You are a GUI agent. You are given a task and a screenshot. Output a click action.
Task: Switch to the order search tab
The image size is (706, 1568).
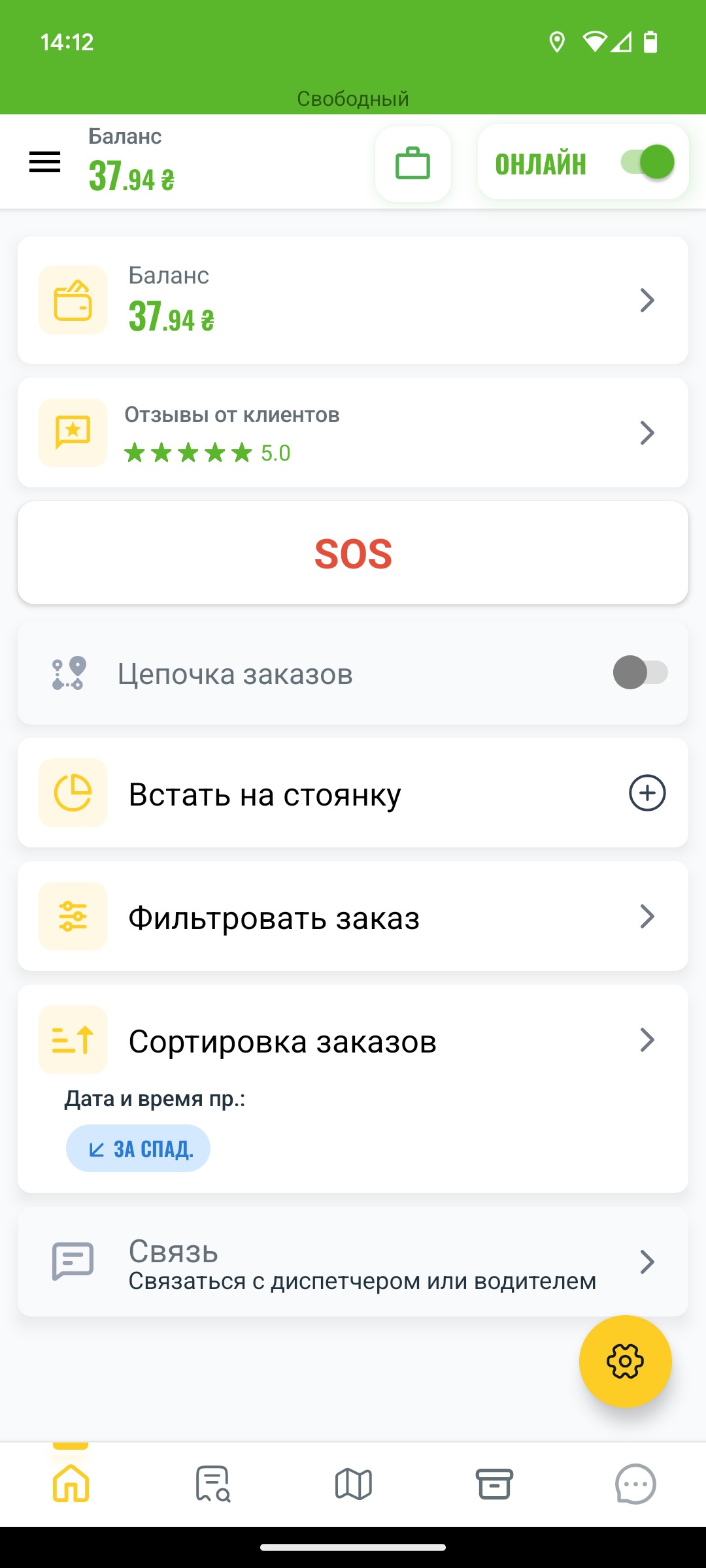(212, 1484)
